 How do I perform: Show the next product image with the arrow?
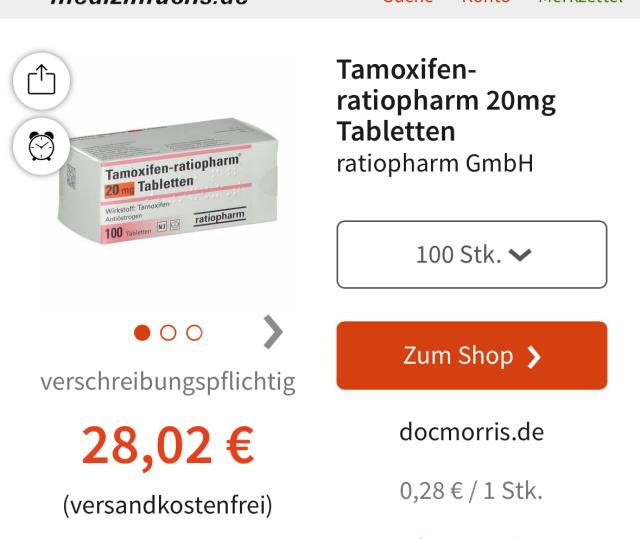pos(272,332)
